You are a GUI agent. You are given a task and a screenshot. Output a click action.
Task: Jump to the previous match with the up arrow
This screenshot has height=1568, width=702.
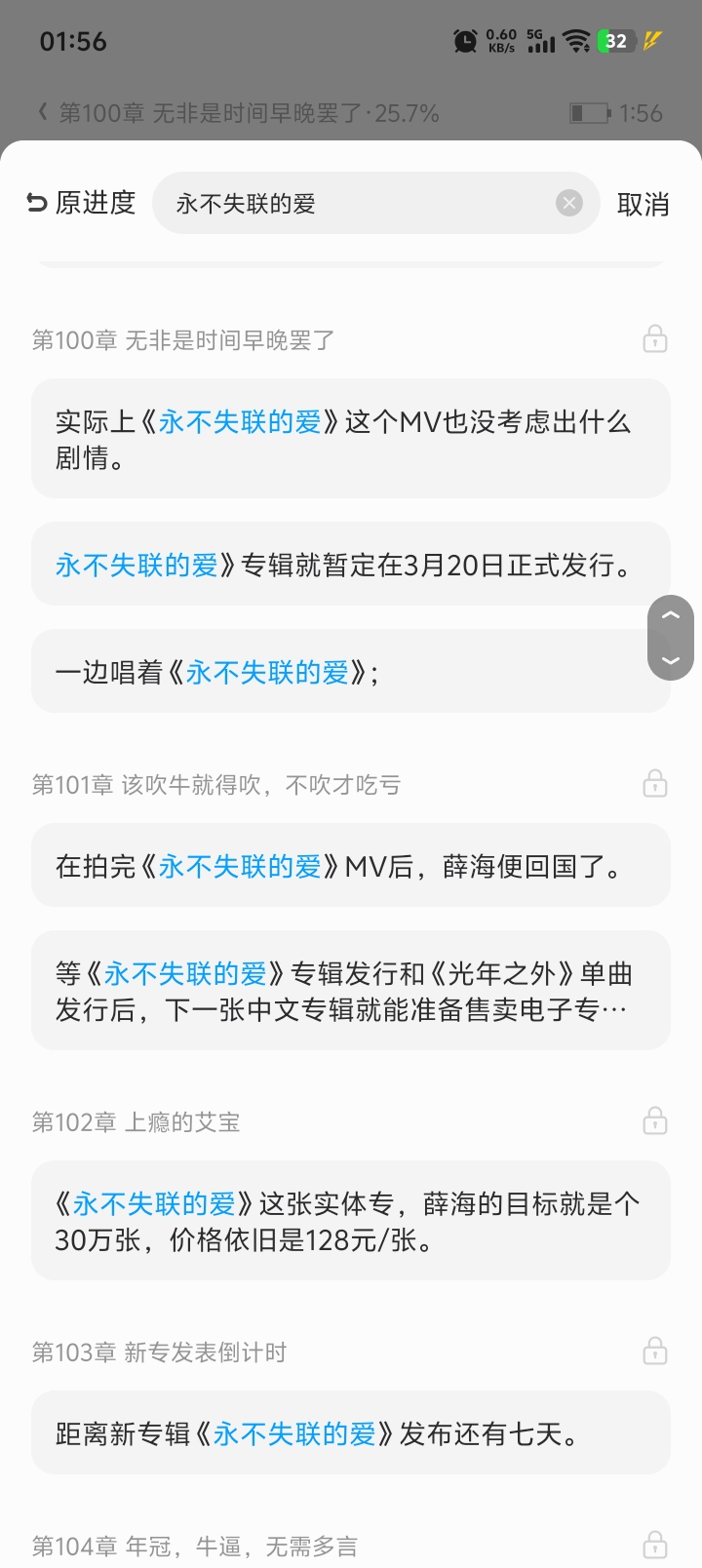tap(671, 616)
